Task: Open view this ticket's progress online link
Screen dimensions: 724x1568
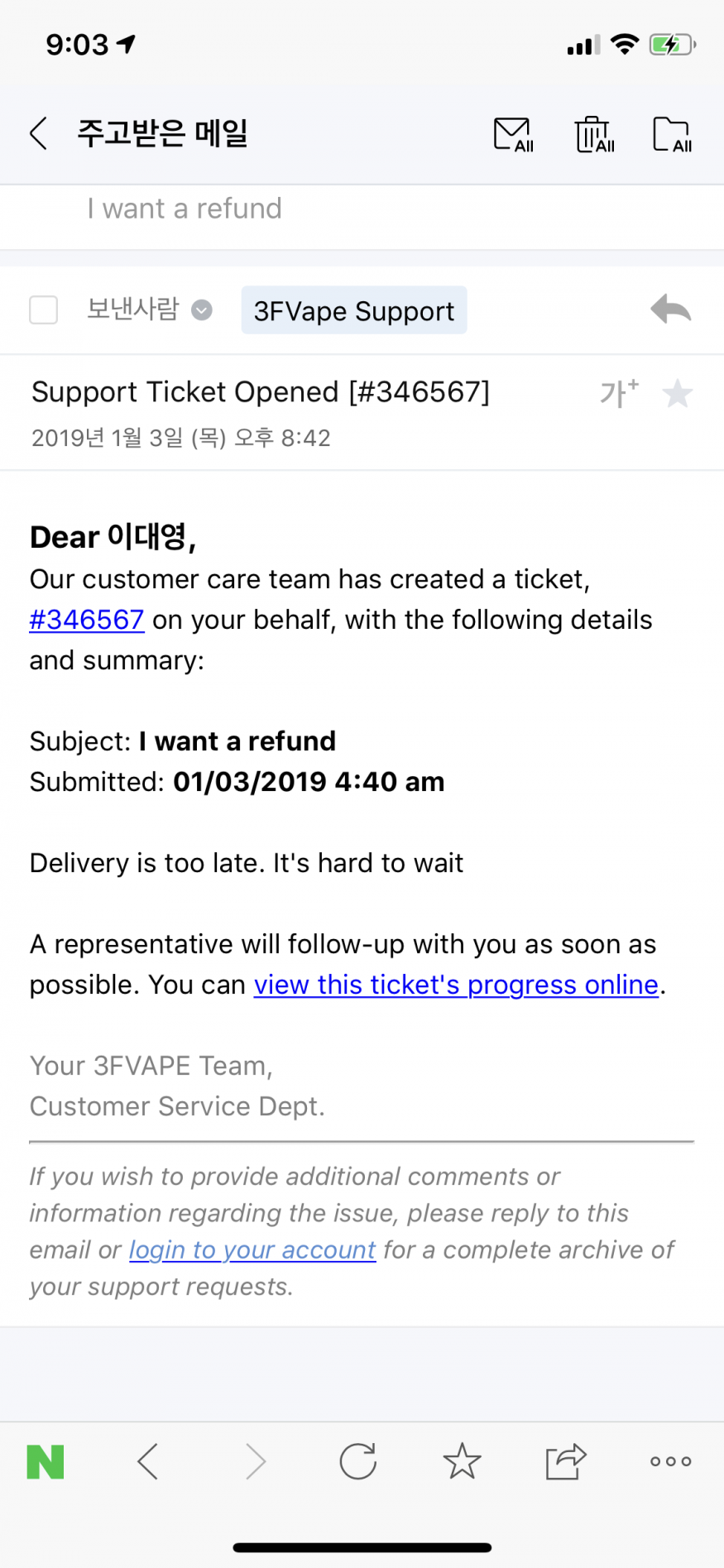Action: [x=456, y=985]
